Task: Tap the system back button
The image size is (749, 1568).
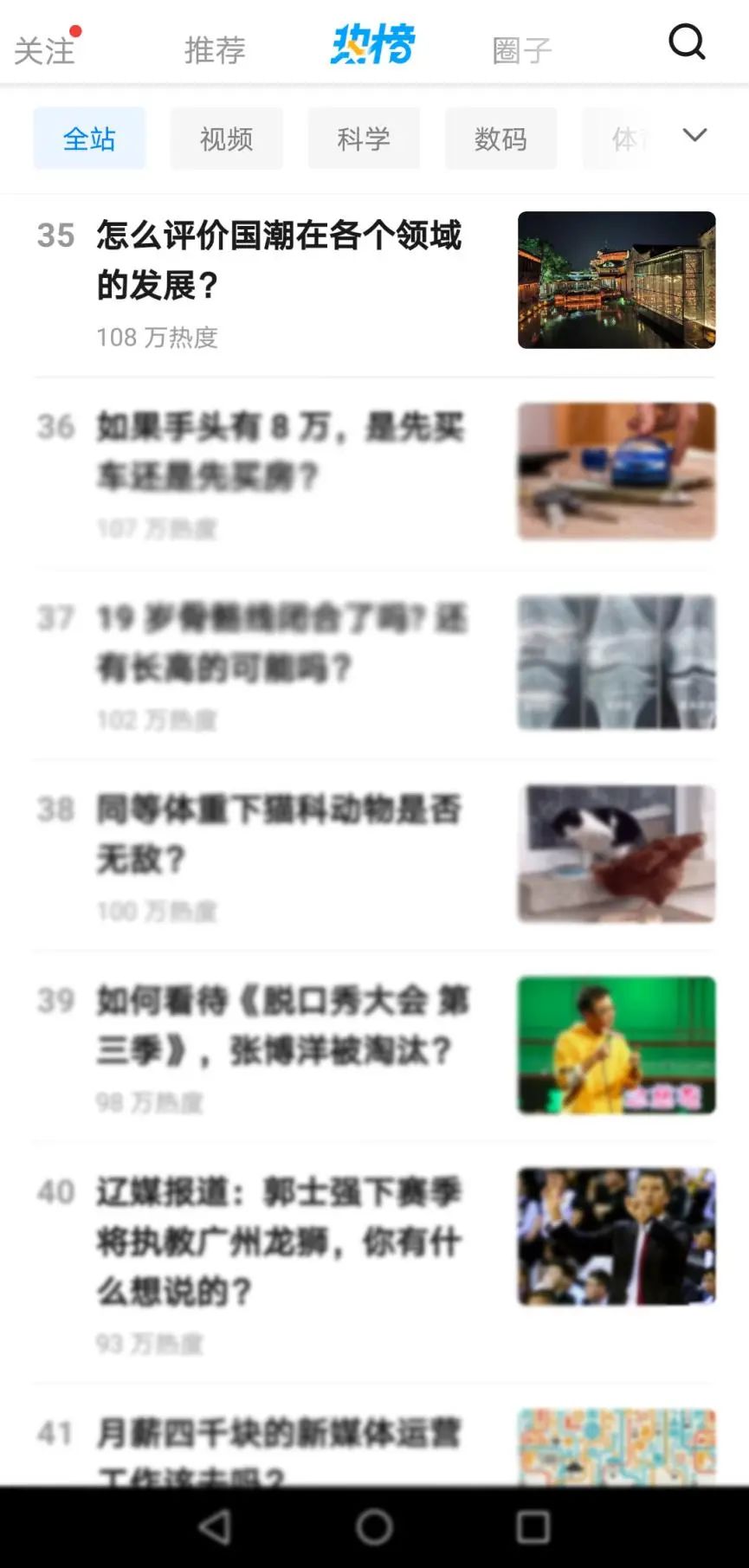Action: [x=215, y=1526]
